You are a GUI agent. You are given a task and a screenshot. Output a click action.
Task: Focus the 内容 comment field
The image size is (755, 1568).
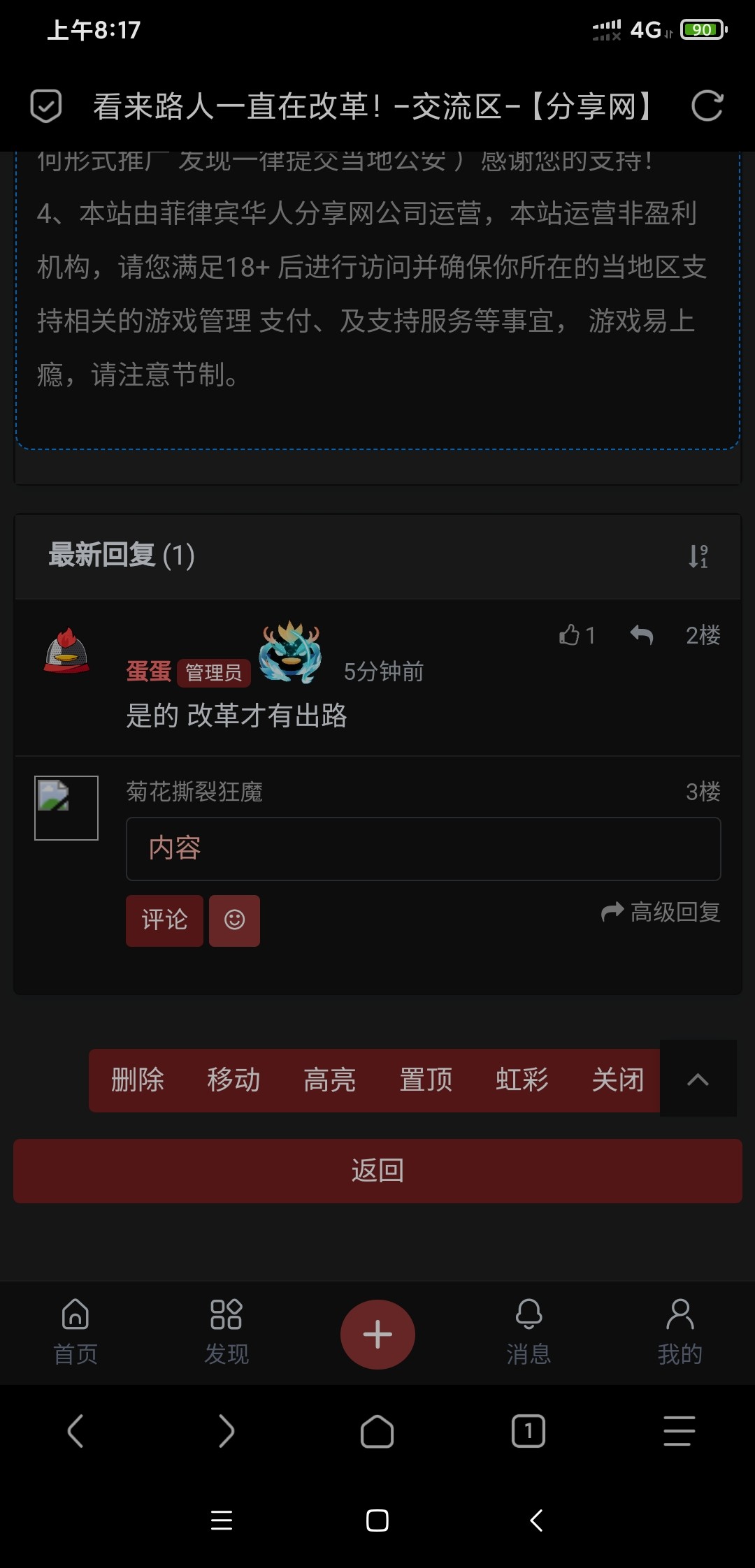point(423,848)
